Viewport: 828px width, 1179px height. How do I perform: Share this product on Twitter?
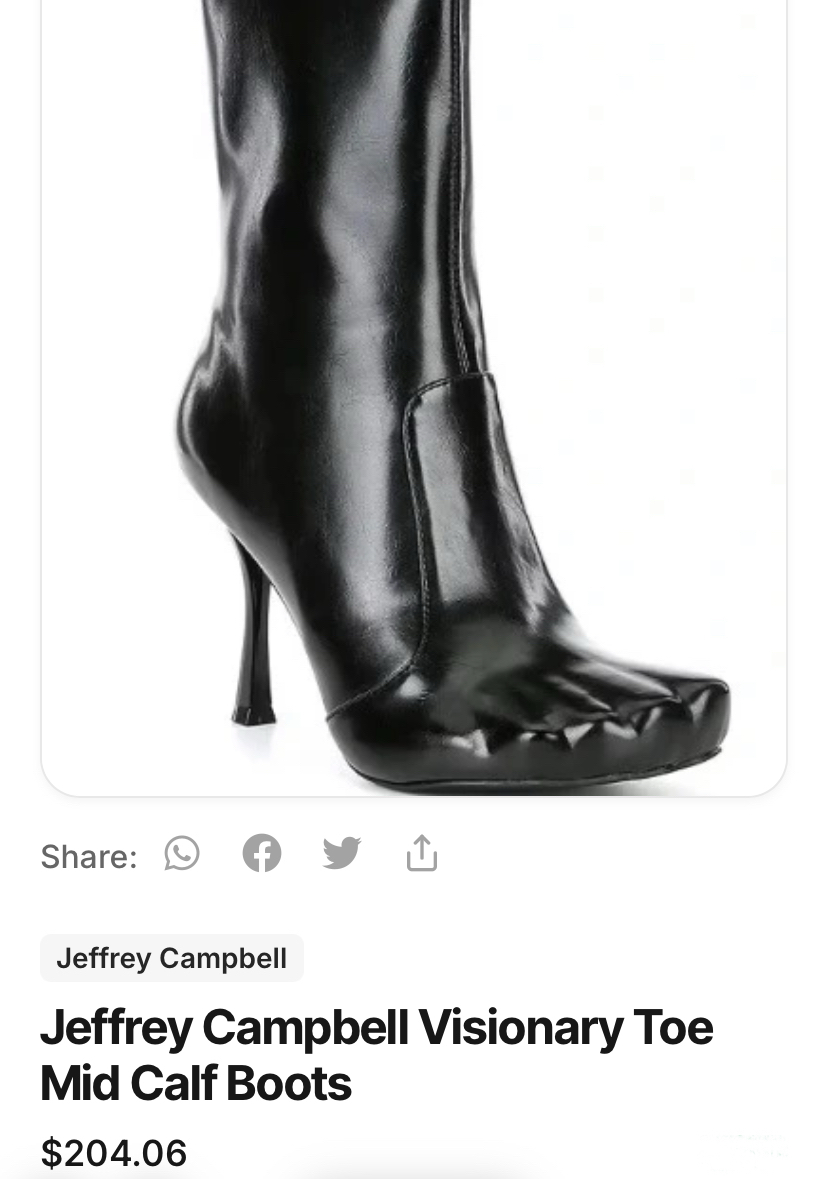tap(342, 855)
